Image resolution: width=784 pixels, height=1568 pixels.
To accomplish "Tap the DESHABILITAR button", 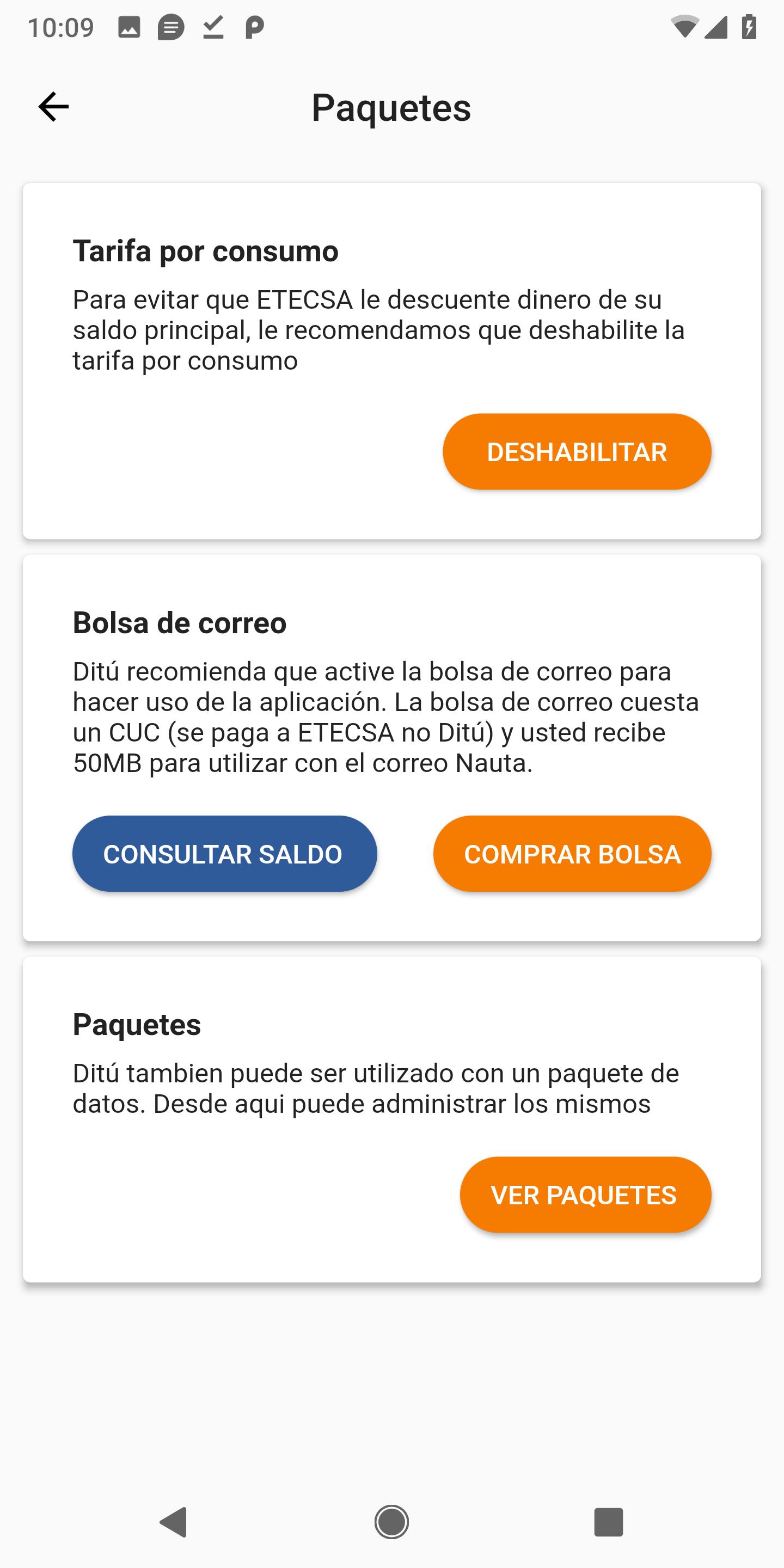I will pyautogui.click(x=577, y=452).
